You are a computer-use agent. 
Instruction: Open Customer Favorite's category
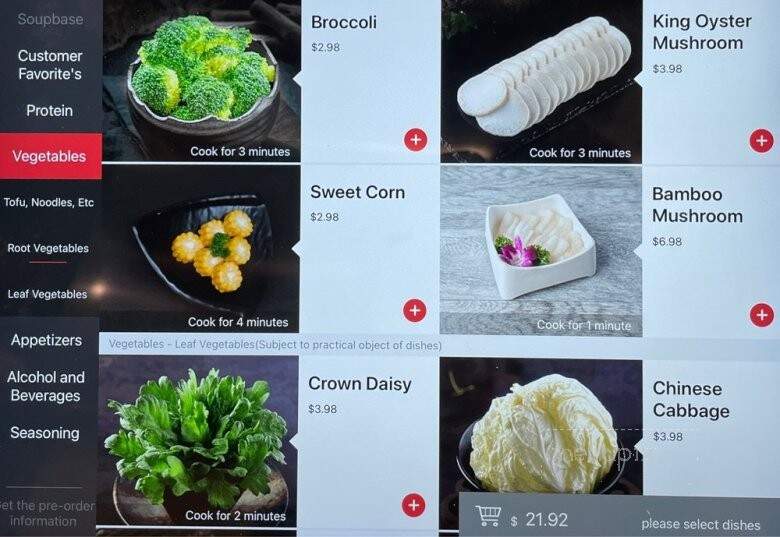50,65
